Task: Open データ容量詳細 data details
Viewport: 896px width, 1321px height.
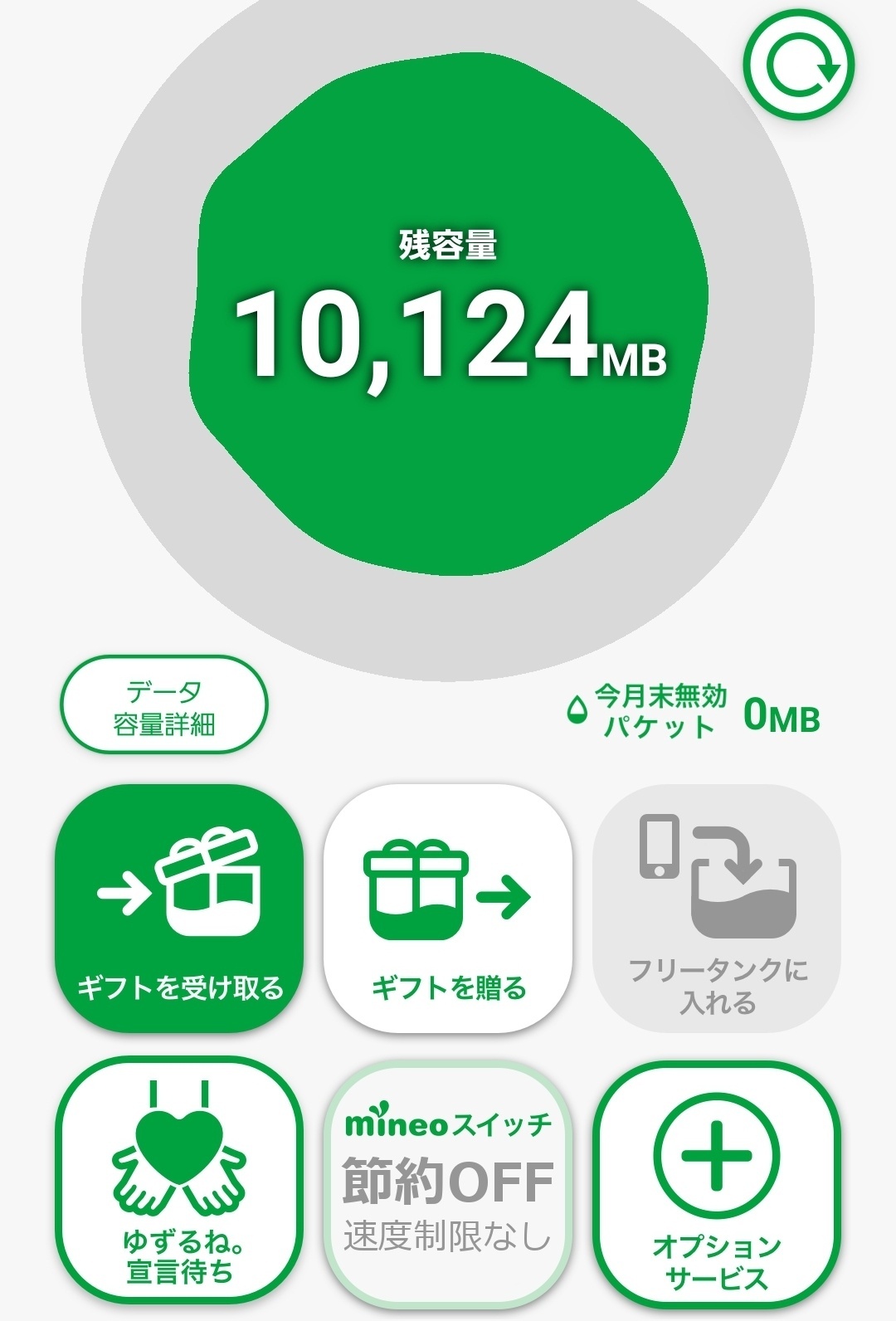Action: pos(164,705)
